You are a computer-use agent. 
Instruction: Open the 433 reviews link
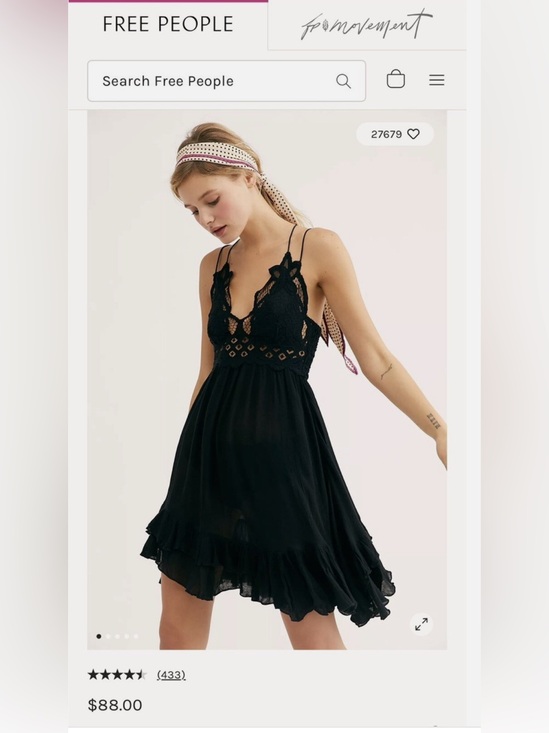(171, 675)
